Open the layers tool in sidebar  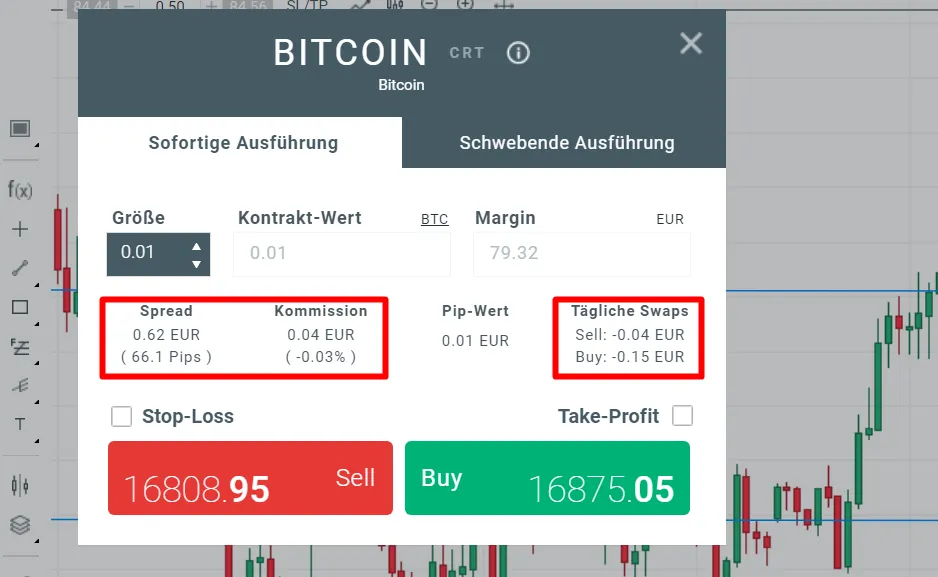click(19, 523)
